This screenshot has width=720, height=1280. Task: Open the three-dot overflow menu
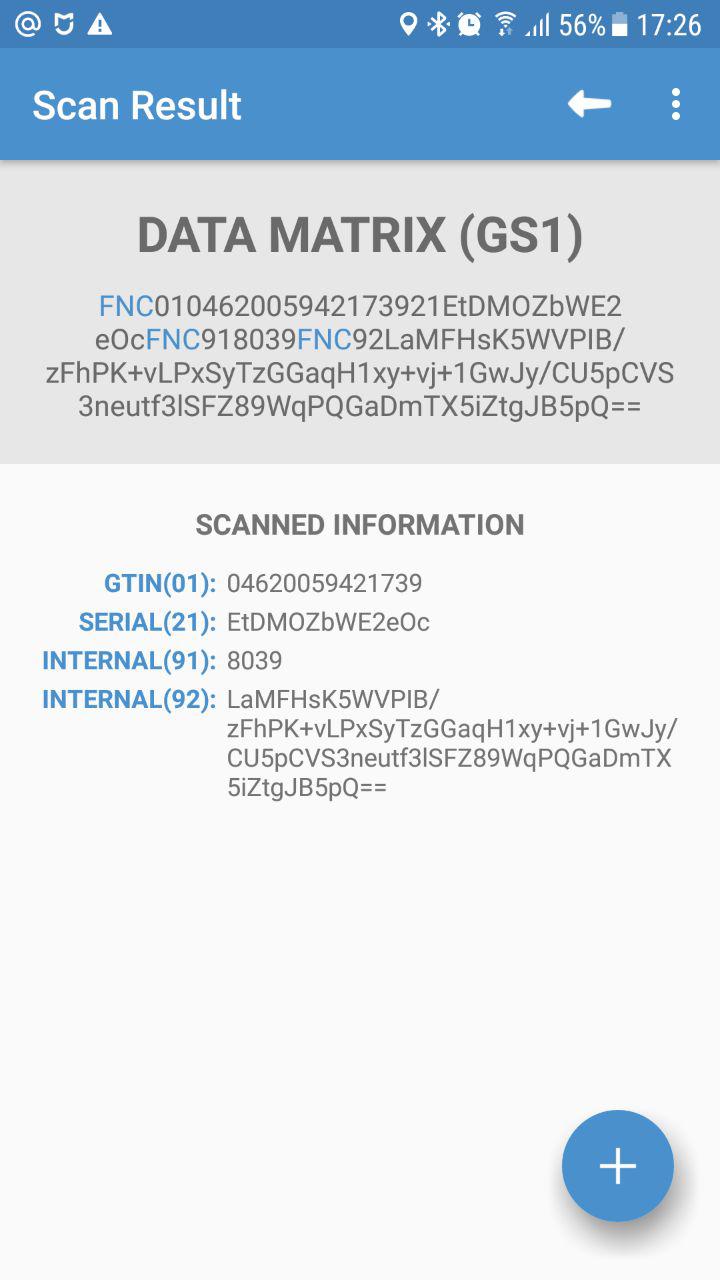(x=676, y=104)
